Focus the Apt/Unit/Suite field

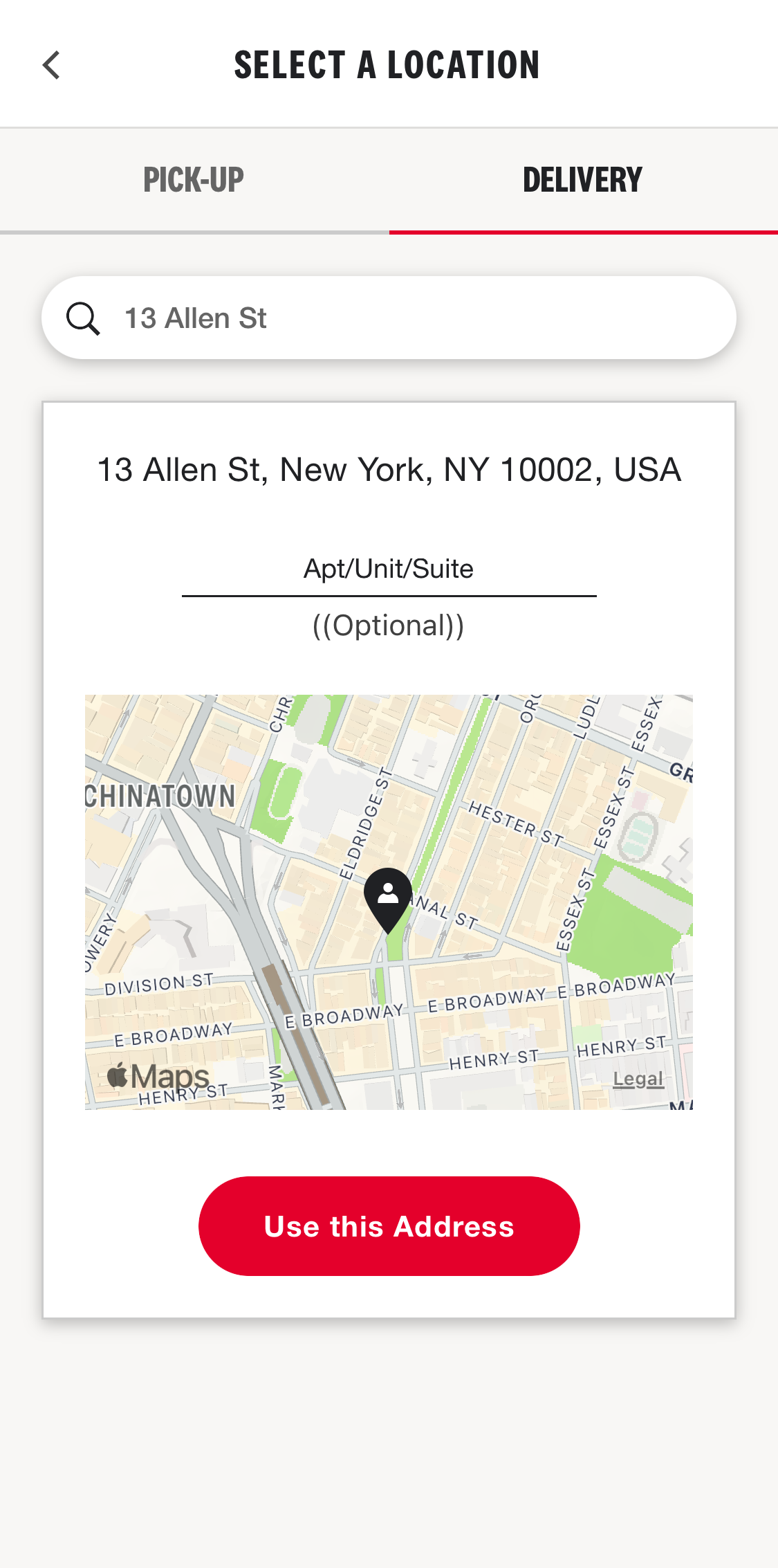[389, 569]
